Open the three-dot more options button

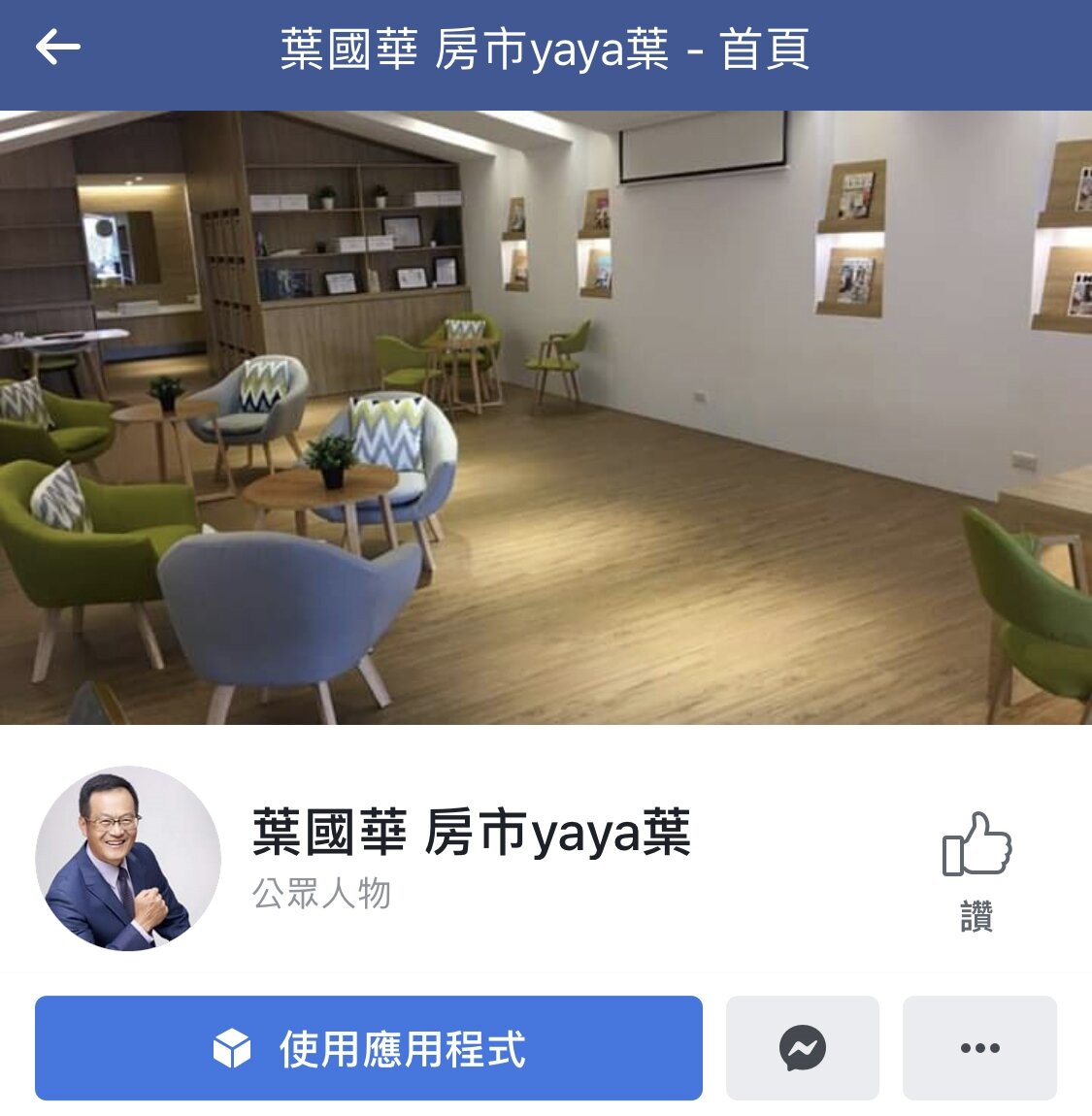click(979, 1048)
